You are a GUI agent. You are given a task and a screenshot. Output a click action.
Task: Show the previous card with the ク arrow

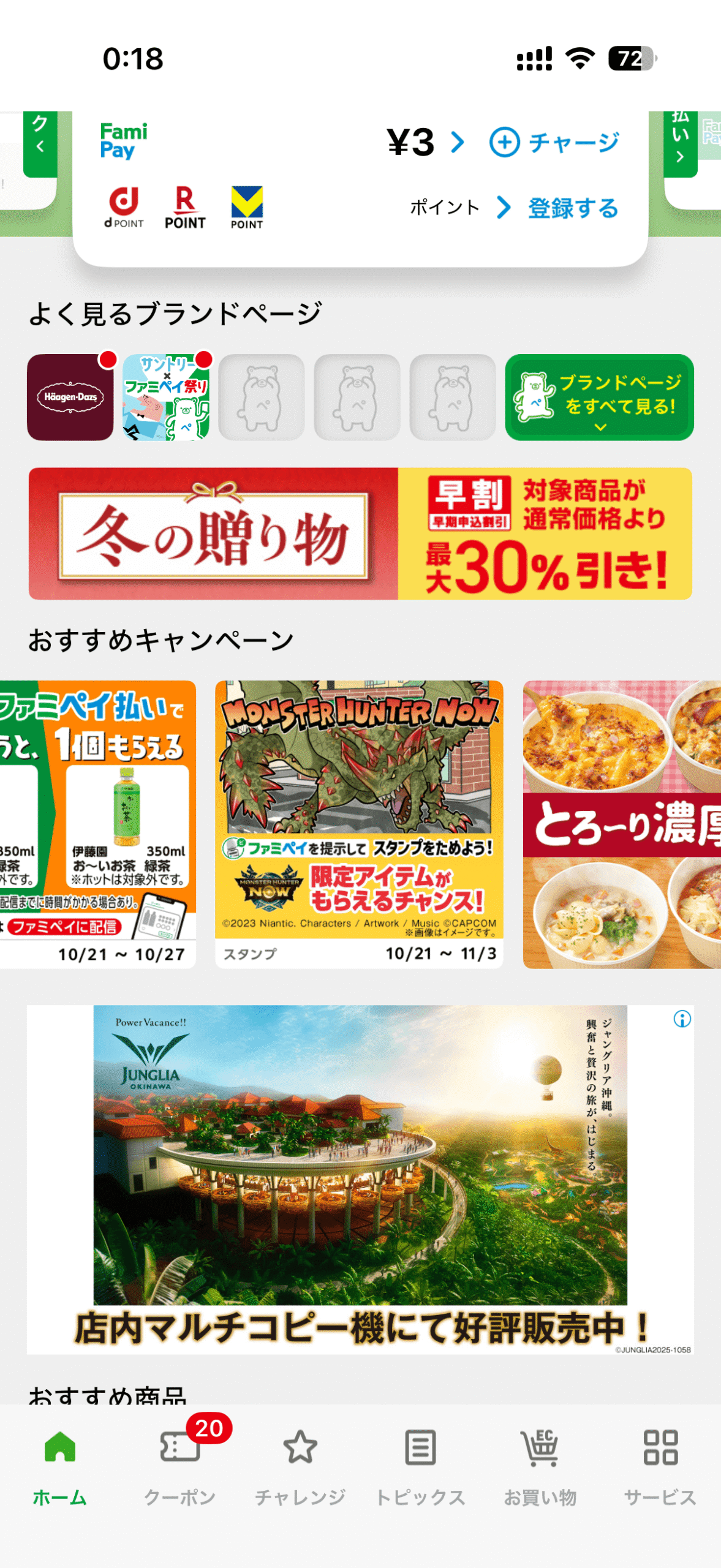coord(40,144)
